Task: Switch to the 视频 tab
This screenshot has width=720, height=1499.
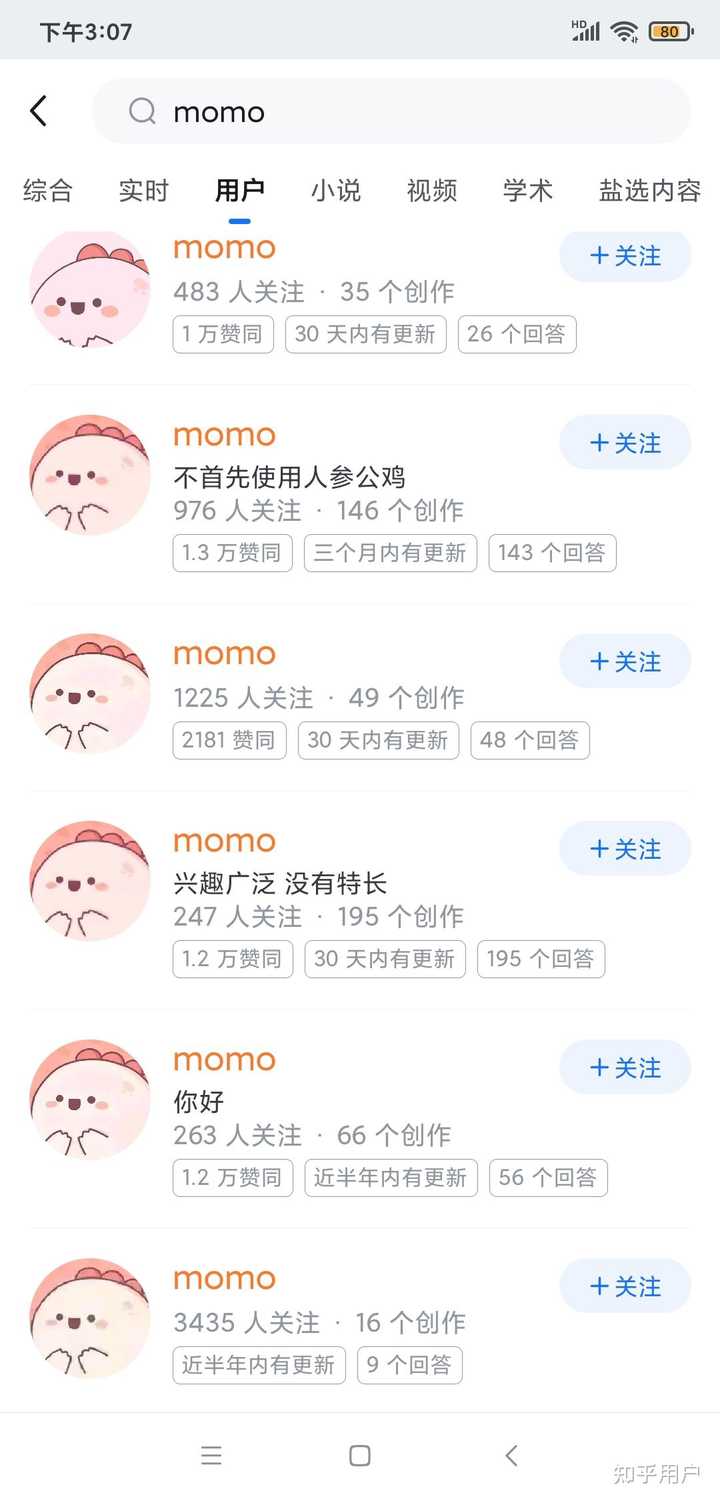Action: coord(432,190)
